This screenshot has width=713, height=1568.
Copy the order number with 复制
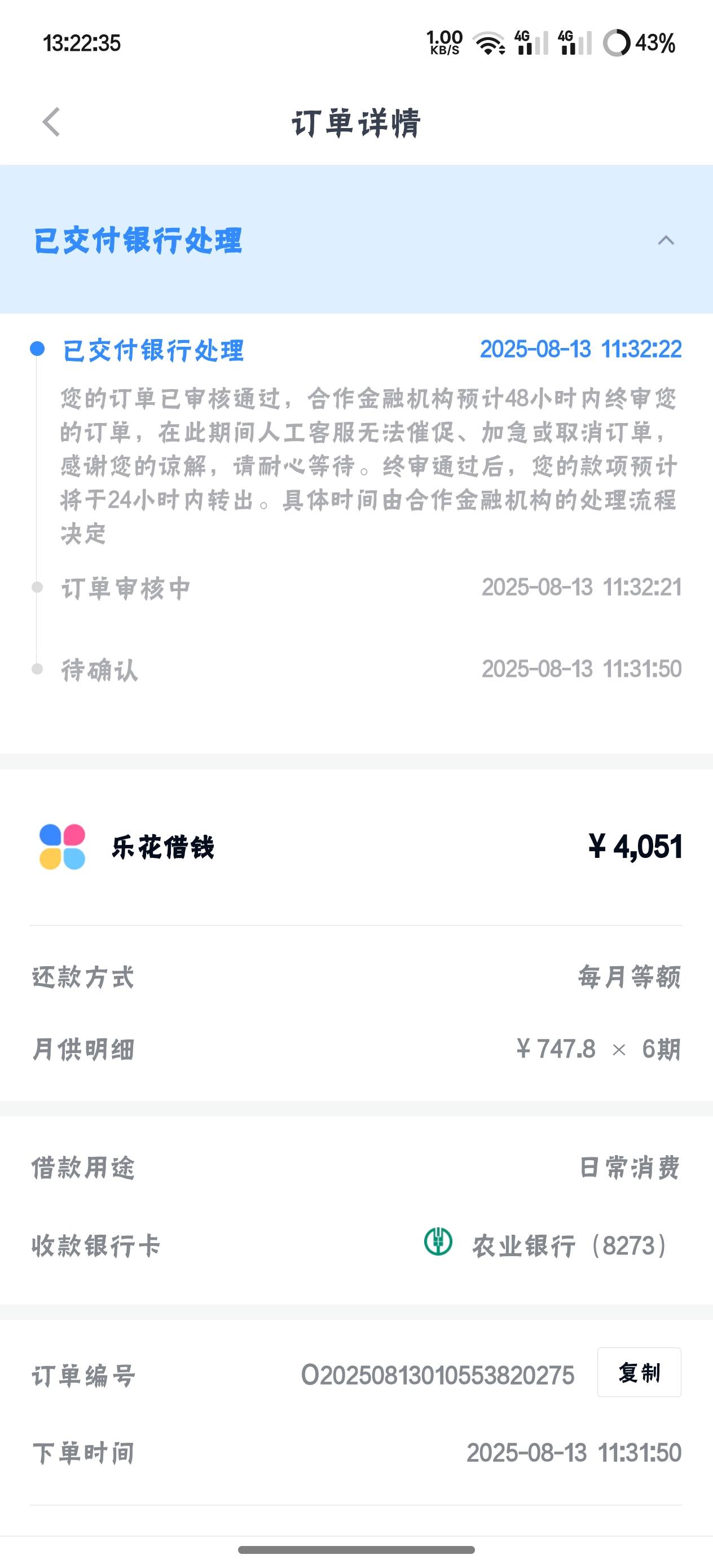click(639, 1372)
